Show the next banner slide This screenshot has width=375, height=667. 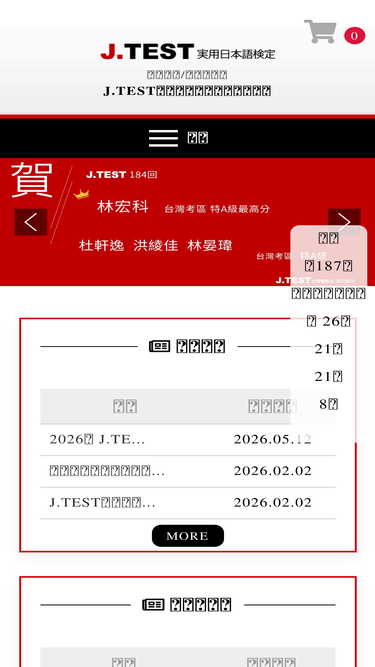click(344, 222)
